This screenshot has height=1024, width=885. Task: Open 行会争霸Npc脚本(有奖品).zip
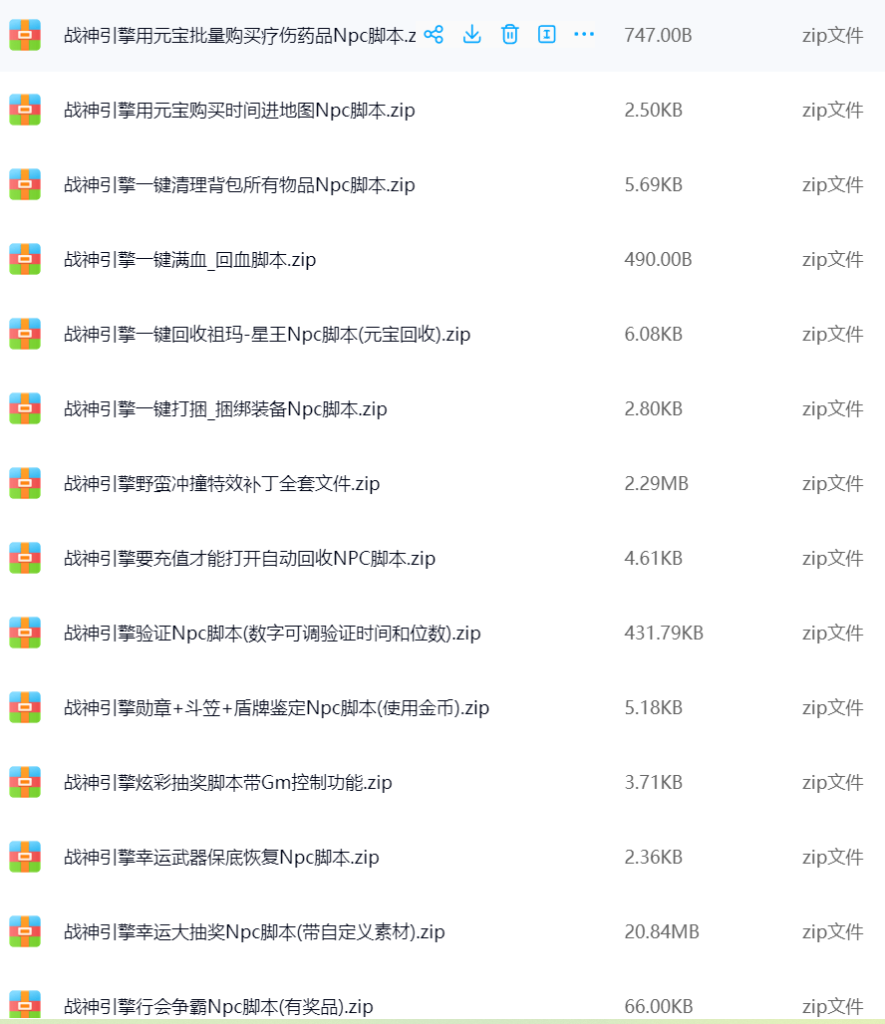(x=218, y=1006)
